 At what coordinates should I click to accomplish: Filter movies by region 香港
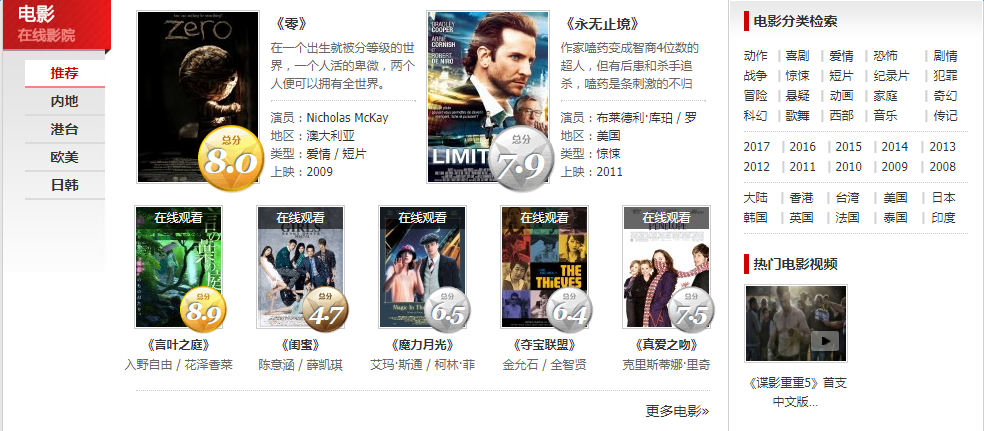pyautogui.click(x=801, y=197)
